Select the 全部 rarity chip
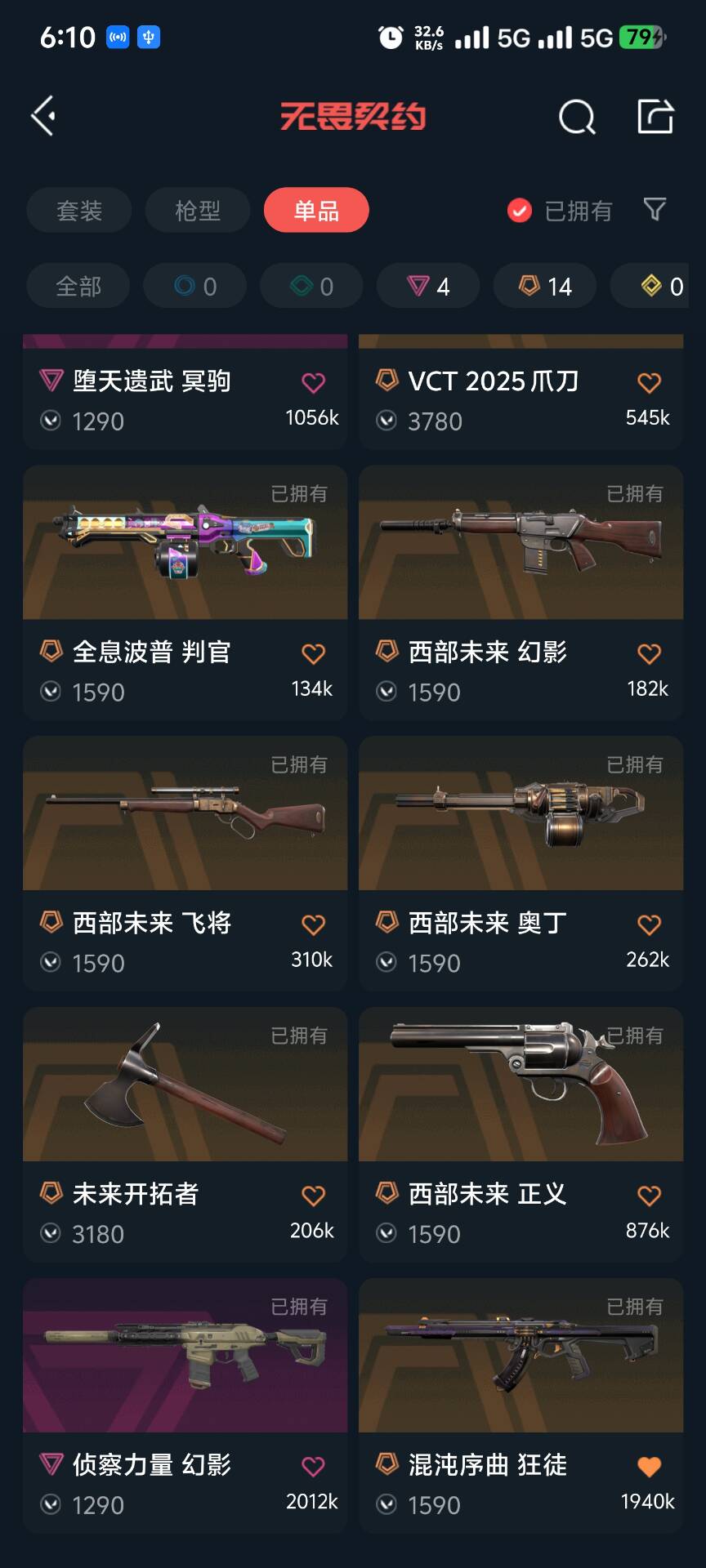Screen dimensions: 706x1568 point(78,287)
